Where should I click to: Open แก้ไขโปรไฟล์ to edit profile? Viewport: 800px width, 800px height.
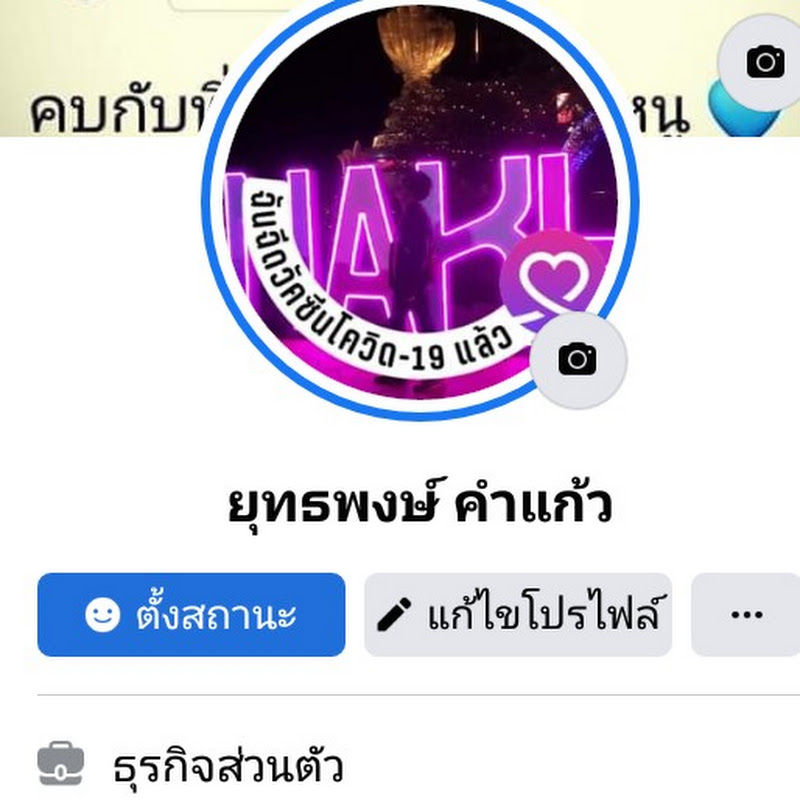pos(518,614)
